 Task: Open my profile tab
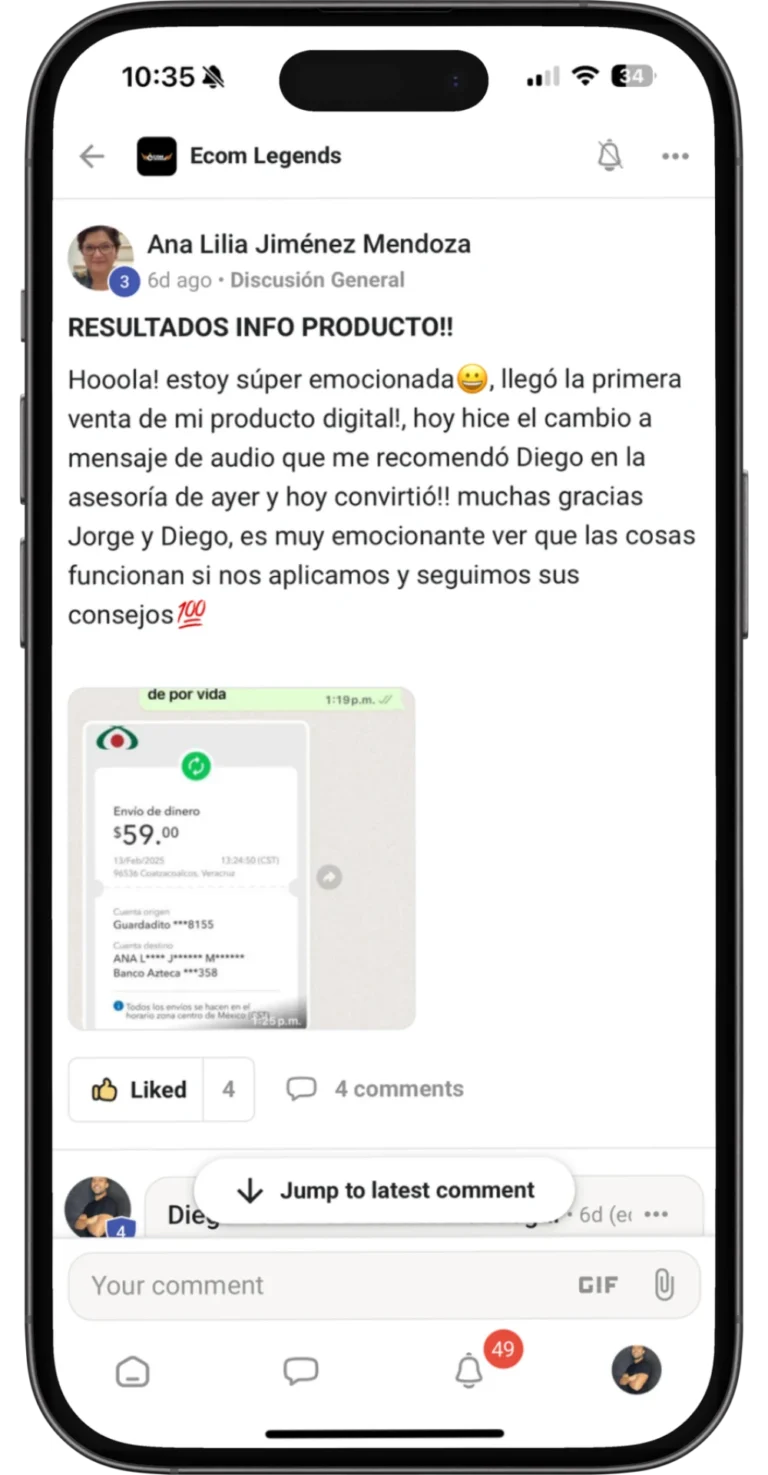tap(636, 1370)
